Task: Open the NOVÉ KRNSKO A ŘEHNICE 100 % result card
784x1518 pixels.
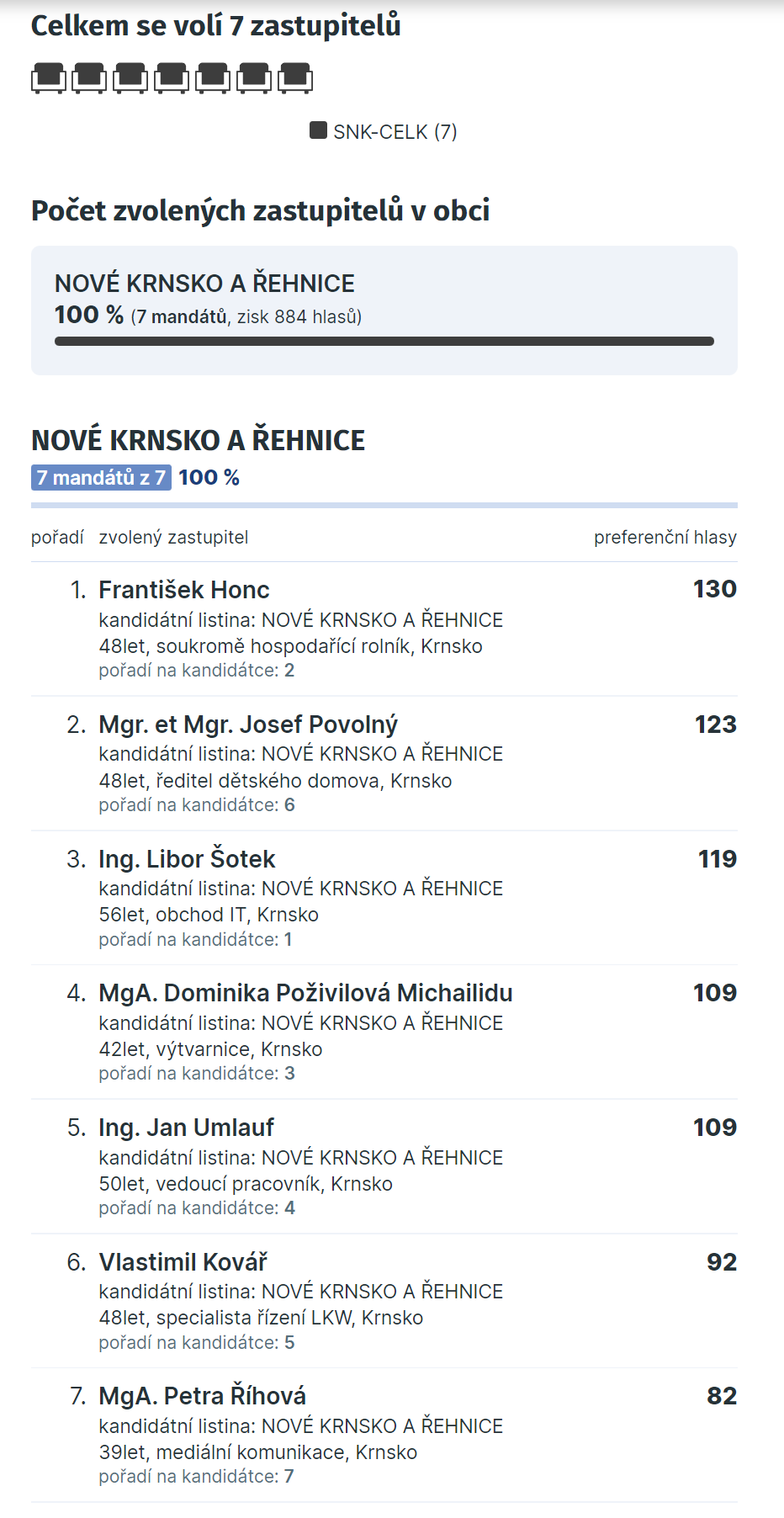Action: click(384, 310)
